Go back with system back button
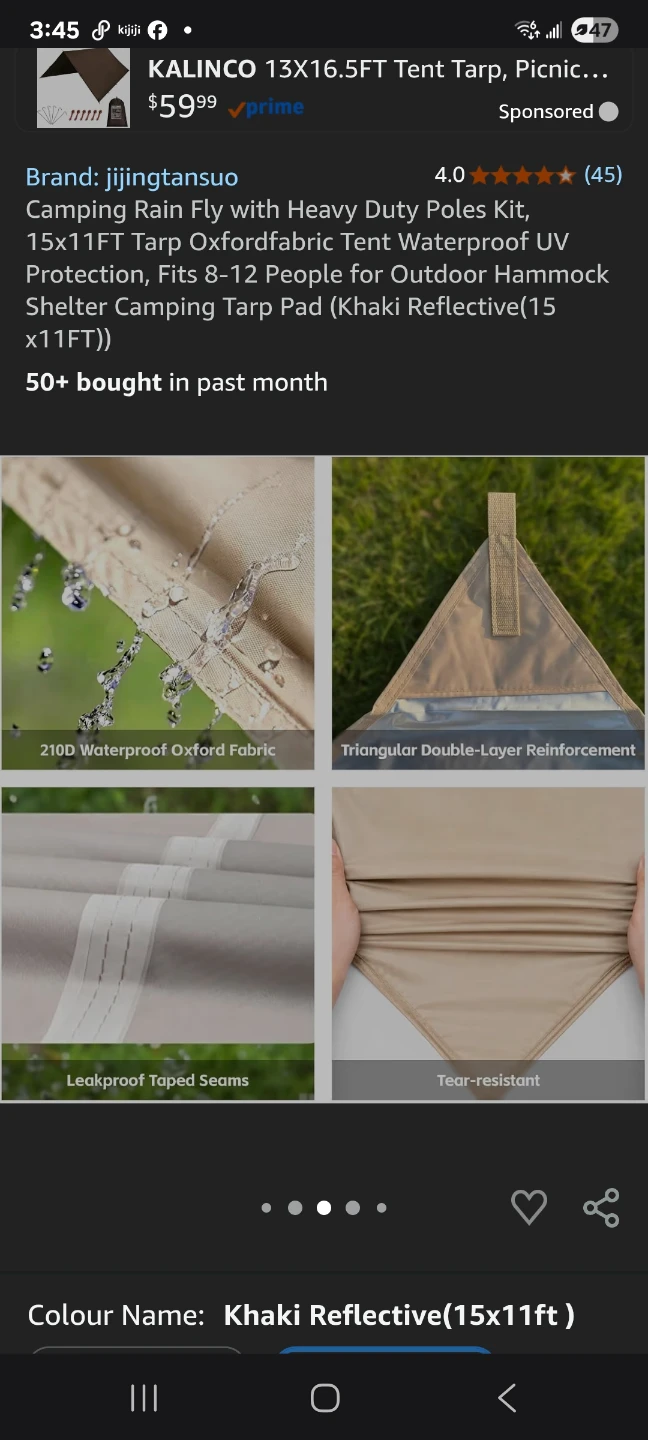This screenshot has height=1440, width=648. pos(507,1397)
